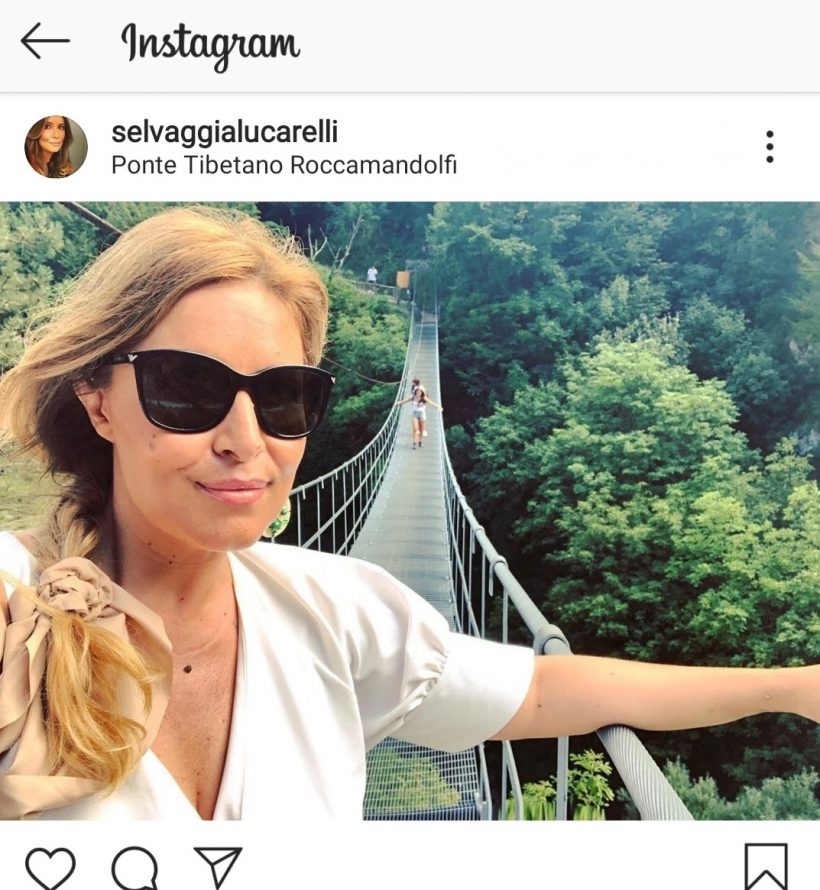Like the post with the heart icon
820x890 pixels.
click(50, 867)
